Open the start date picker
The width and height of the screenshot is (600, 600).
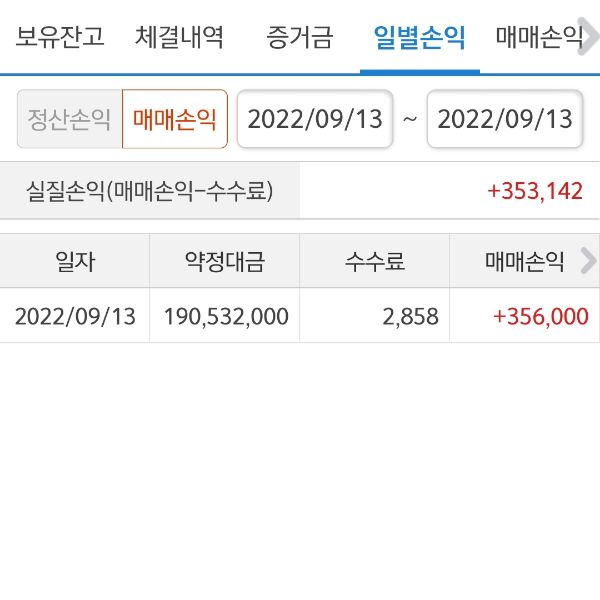315,119
